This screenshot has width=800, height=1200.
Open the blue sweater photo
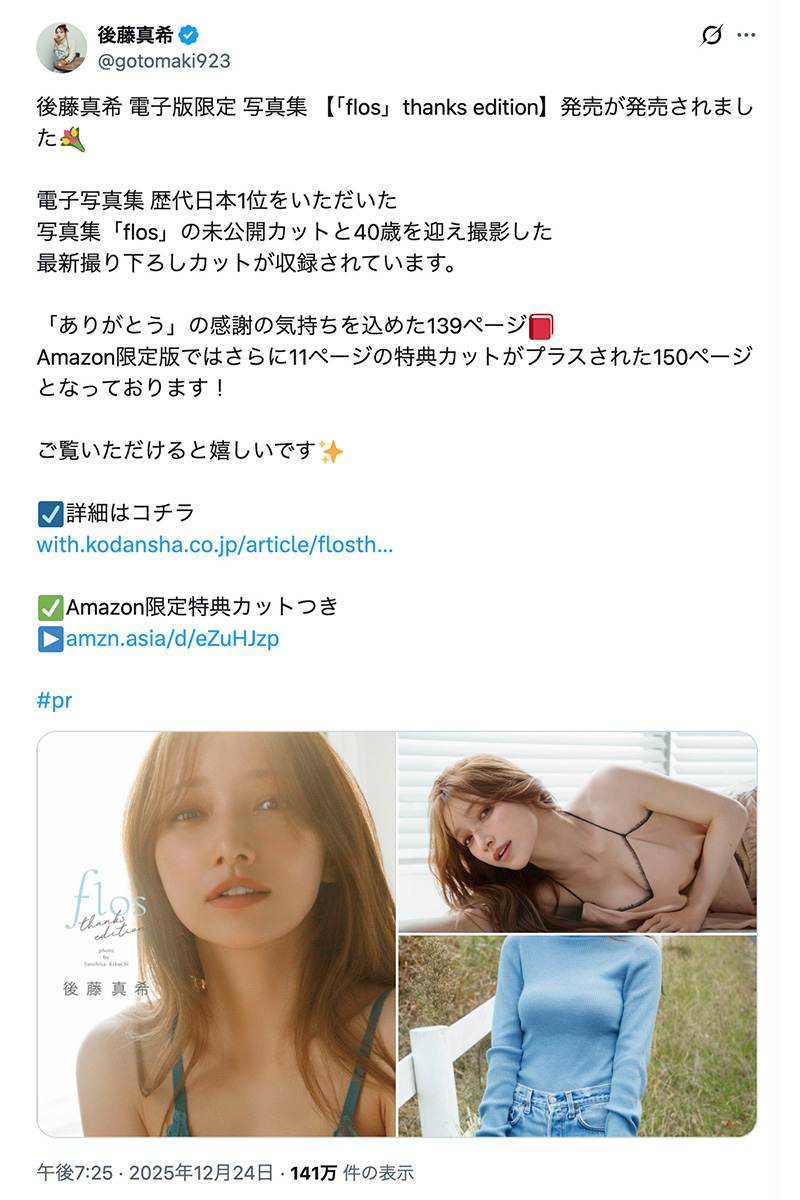pyautogui.click(x=577, y=1036)
